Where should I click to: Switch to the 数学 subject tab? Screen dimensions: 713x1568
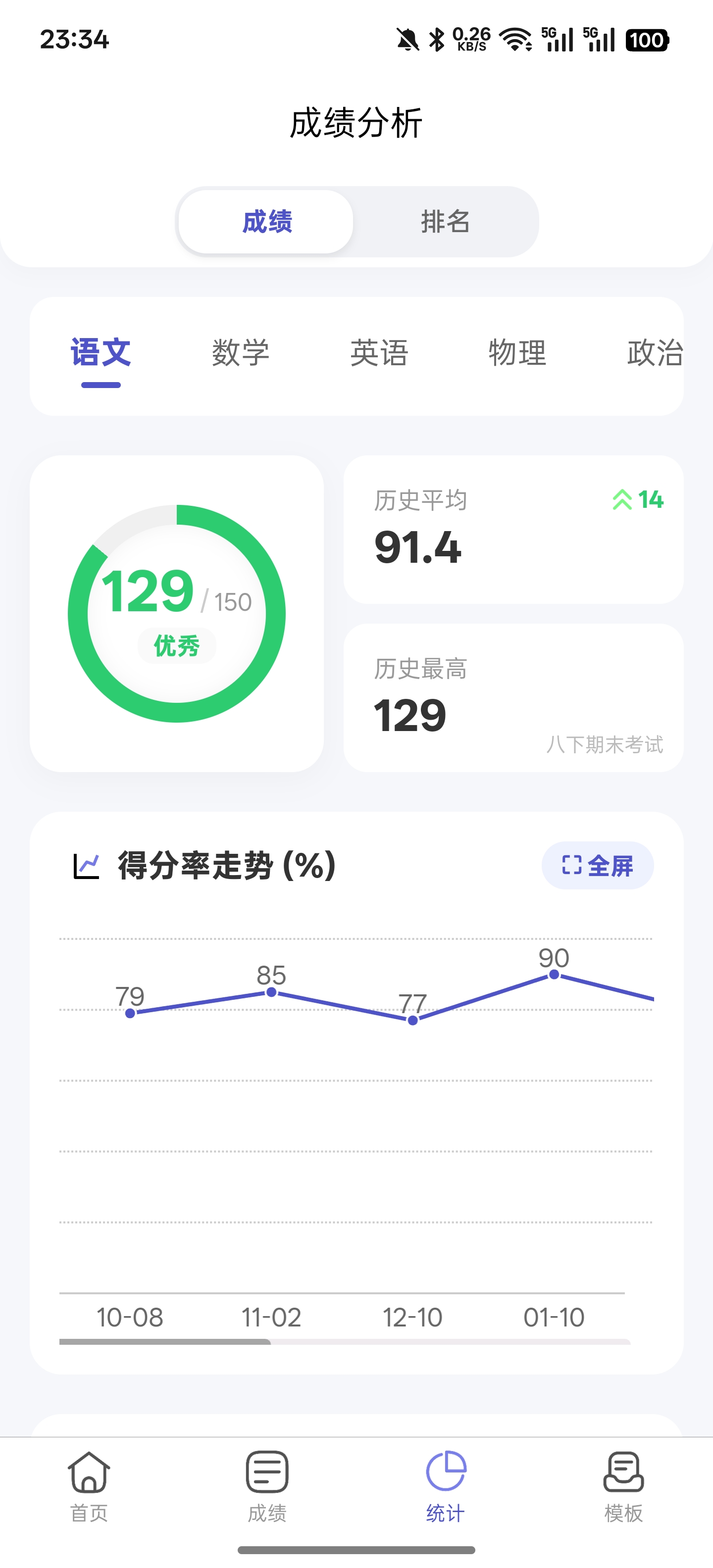(x=241, y=353)
